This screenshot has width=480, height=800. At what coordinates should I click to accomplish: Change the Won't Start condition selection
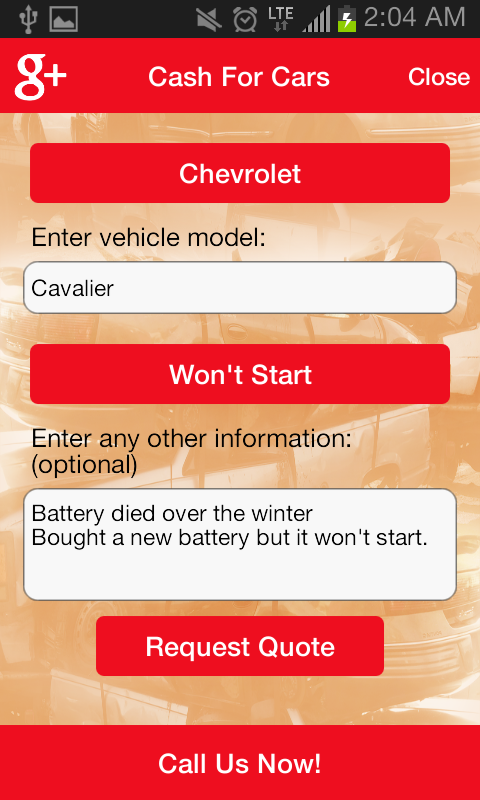[x=240, y=374]
